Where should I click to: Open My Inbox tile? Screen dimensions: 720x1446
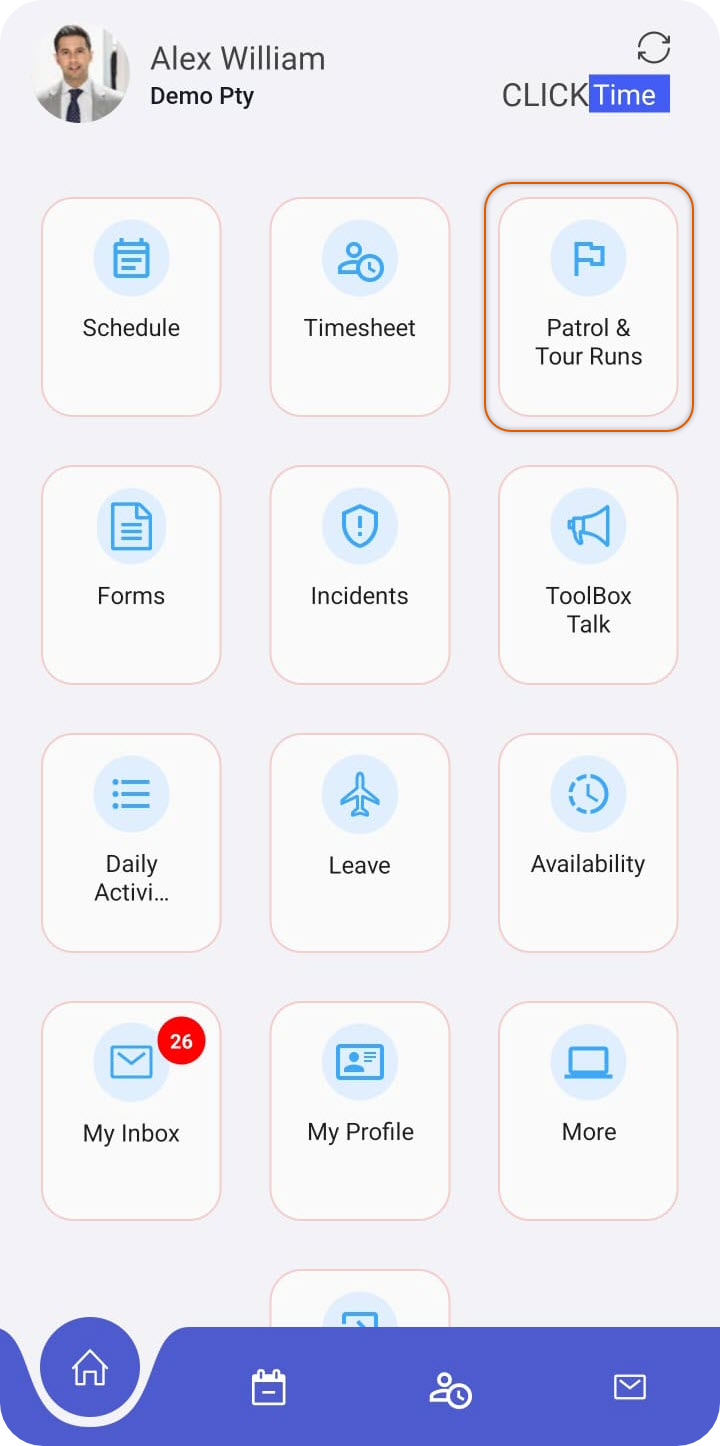[131, 1110]
